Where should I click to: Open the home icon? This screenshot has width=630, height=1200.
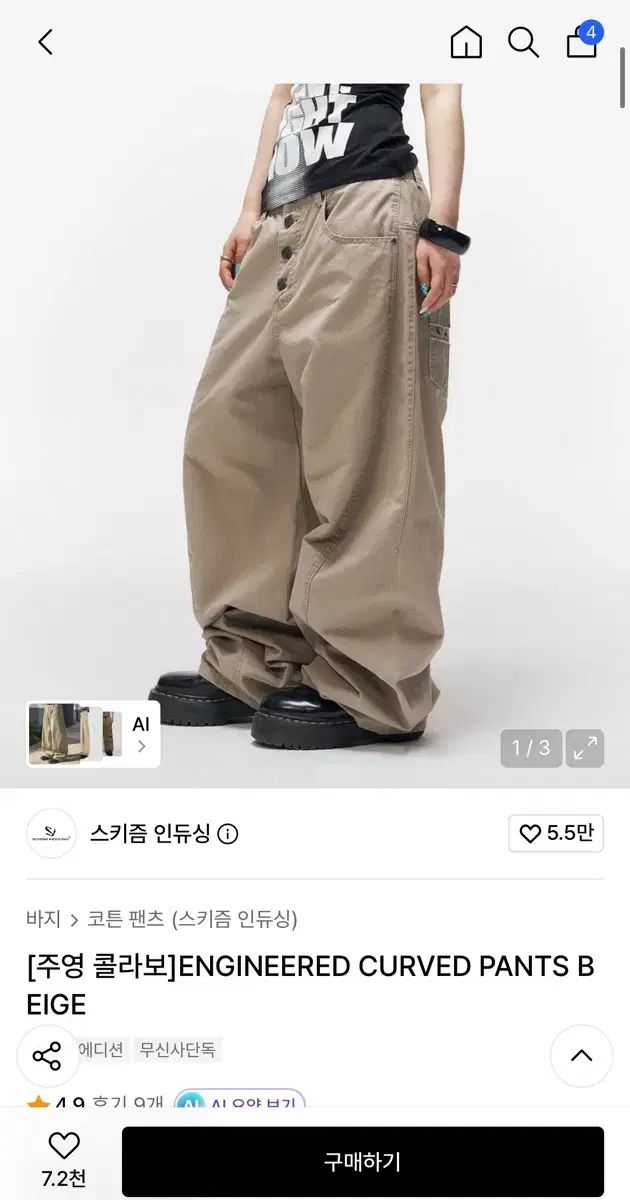point(466,42)
